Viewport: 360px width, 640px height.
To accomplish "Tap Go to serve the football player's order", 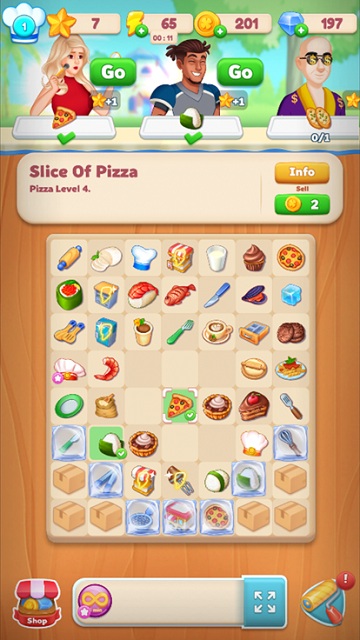I will coord(240,72).
